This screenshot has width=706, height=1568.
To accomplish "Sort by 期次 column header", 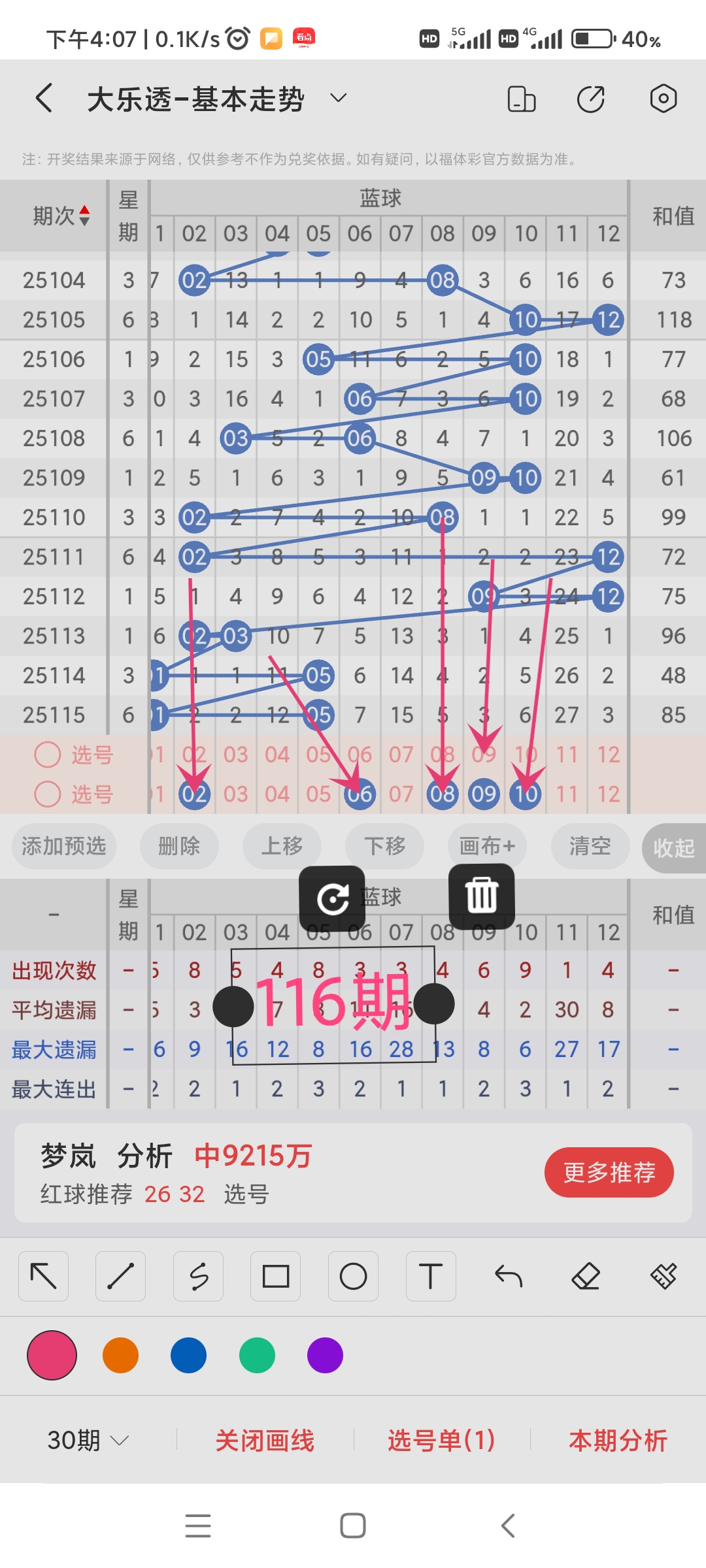I will coord(61,216).
